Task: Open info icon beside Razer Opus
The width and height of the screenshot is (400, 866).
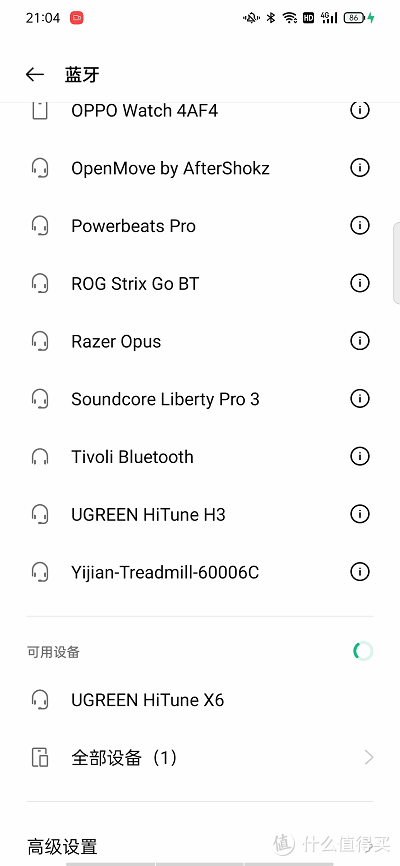Action: (360, 341)
